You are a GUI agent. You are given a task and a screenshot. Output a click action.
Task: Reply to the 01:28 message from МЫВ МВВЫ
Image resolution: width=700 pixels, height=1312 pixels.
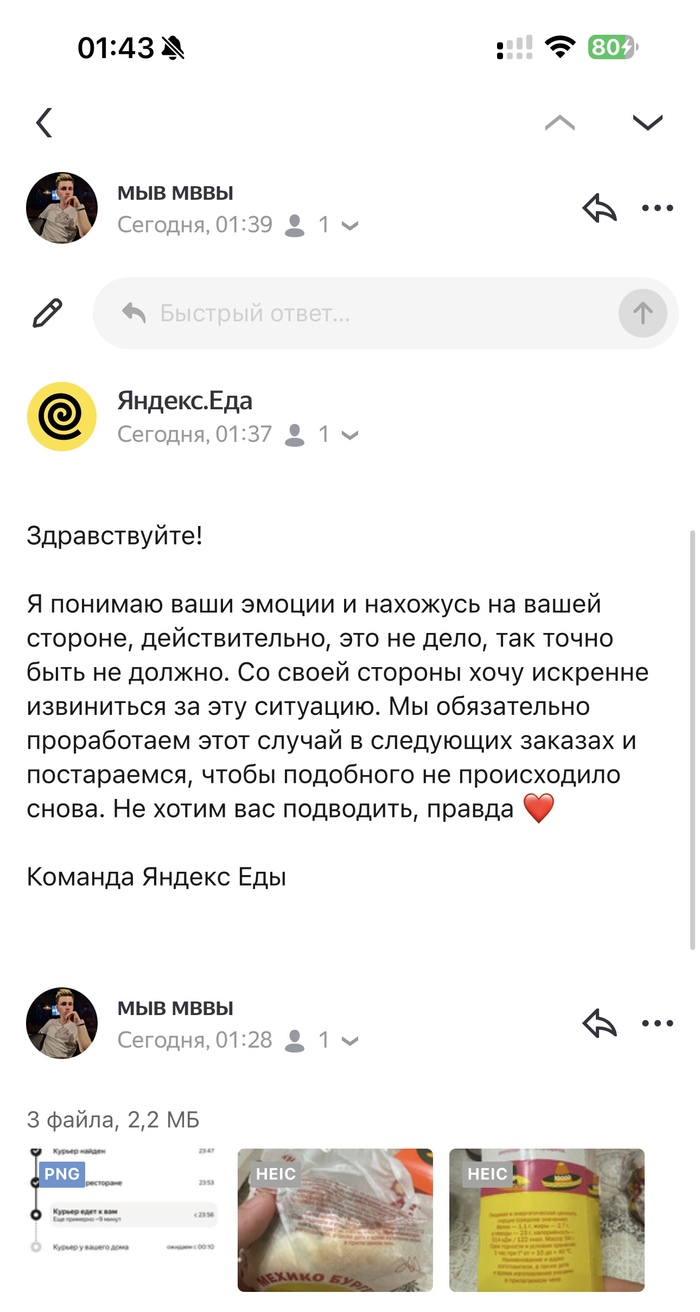pos(599,1023)
